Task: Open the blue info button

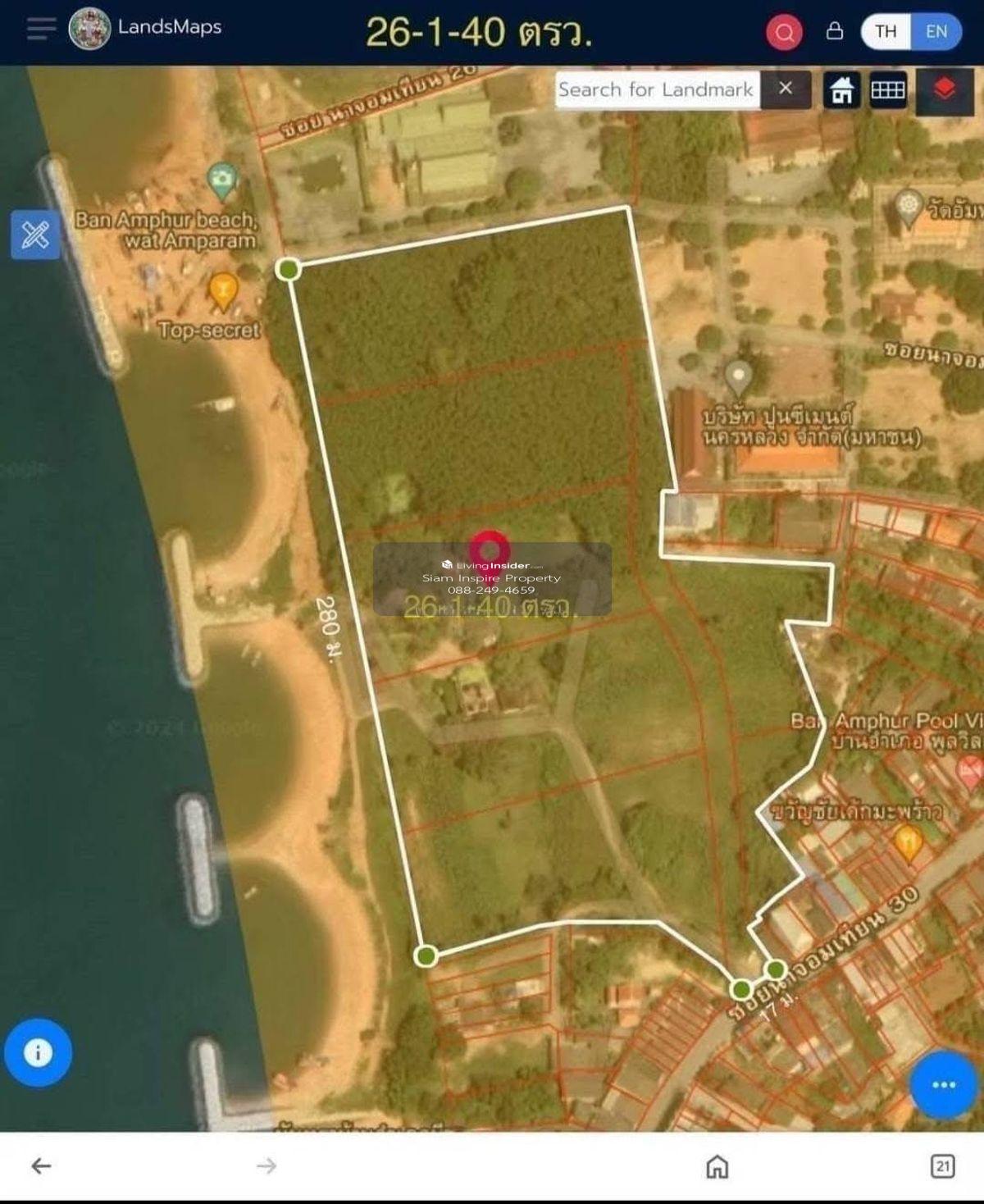Action: pyautogui.click(x=38, y=1052)
